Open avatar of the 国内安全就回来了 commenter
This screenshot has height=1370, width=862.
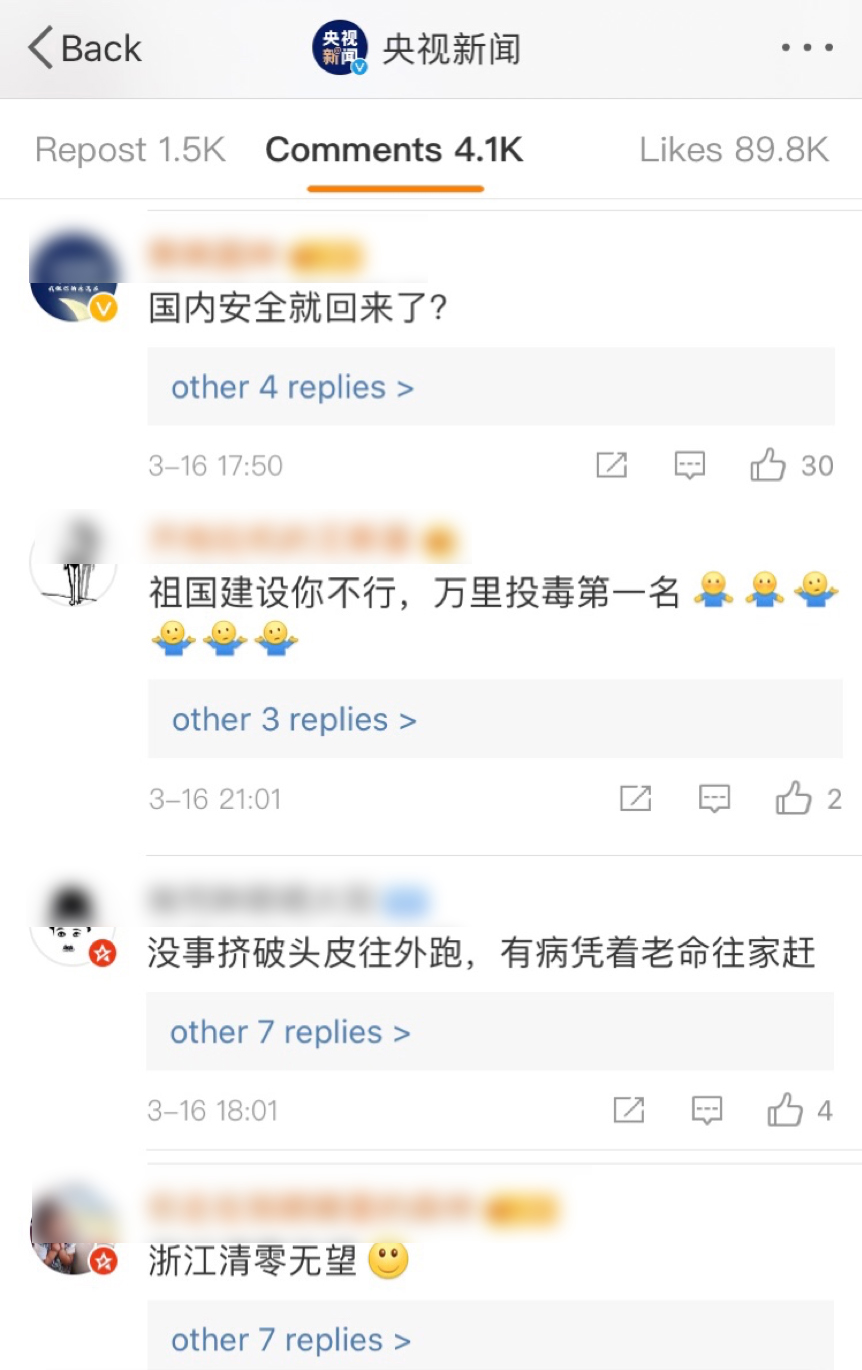[x=74, y=278]
